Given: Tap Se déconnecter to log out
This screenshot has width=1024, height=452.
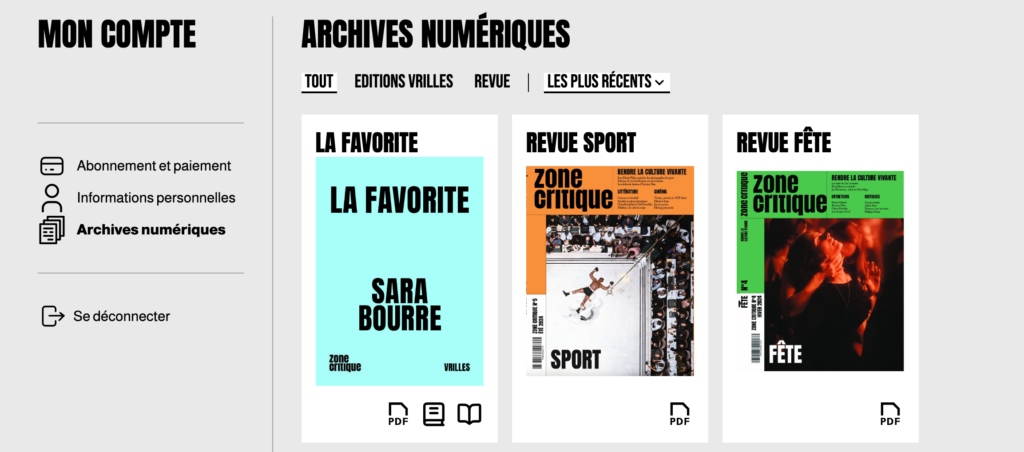Looking at the screenshot, I should pos(121,316).
